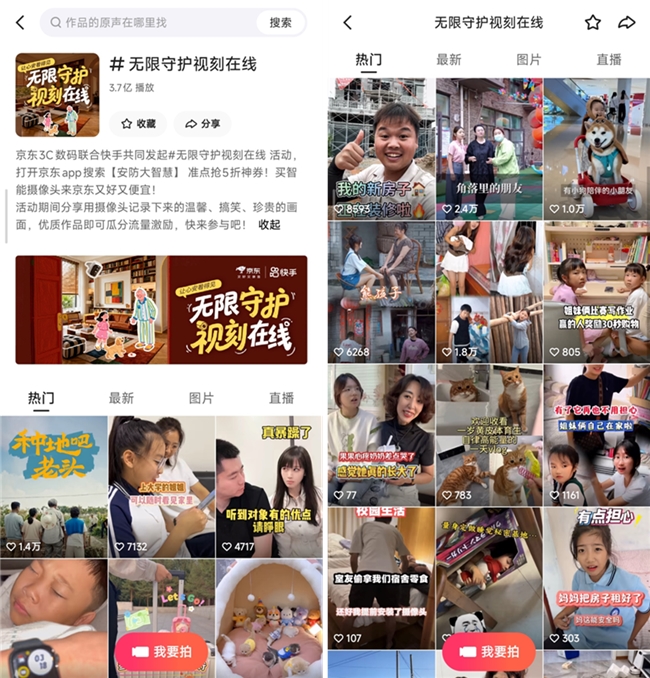Open the cat video with 783 likes
This screenshot has height=678, width=650.
489,434
